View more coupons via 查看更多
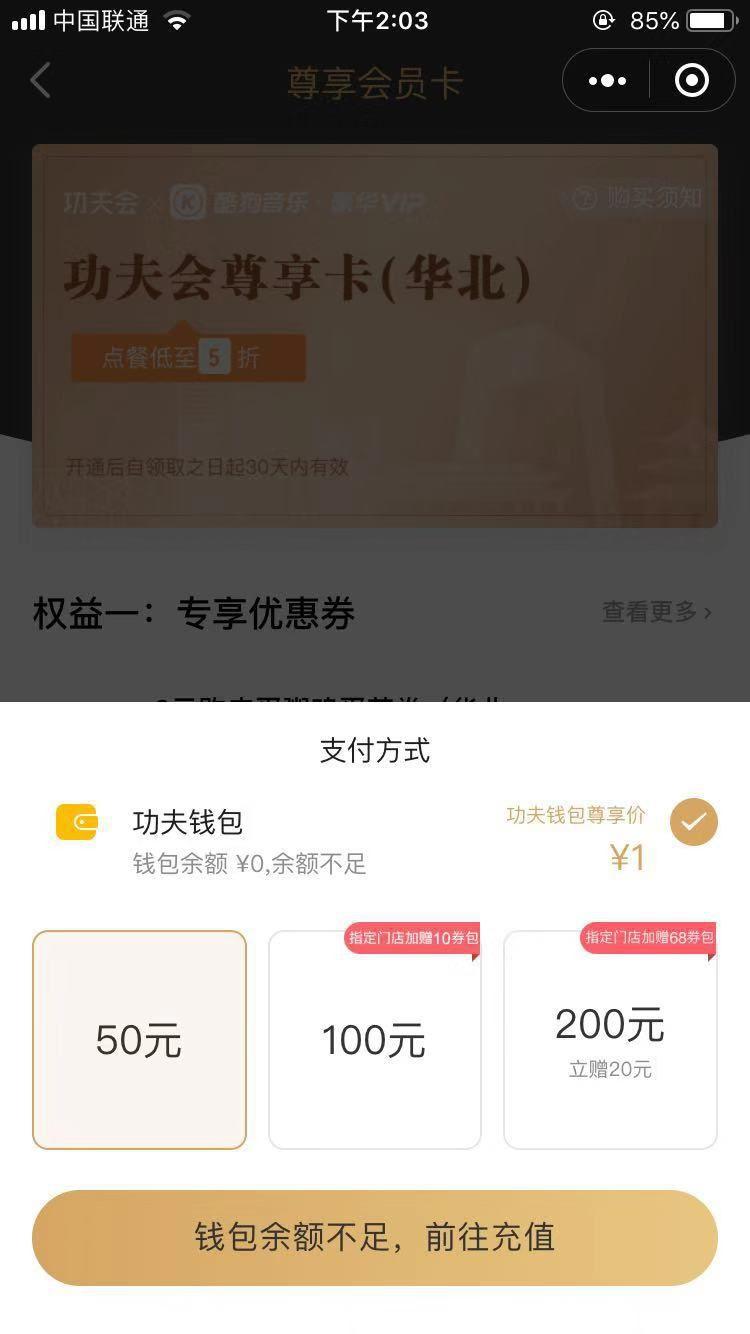This screenshot has height=1334, width=750. [657, 612]
